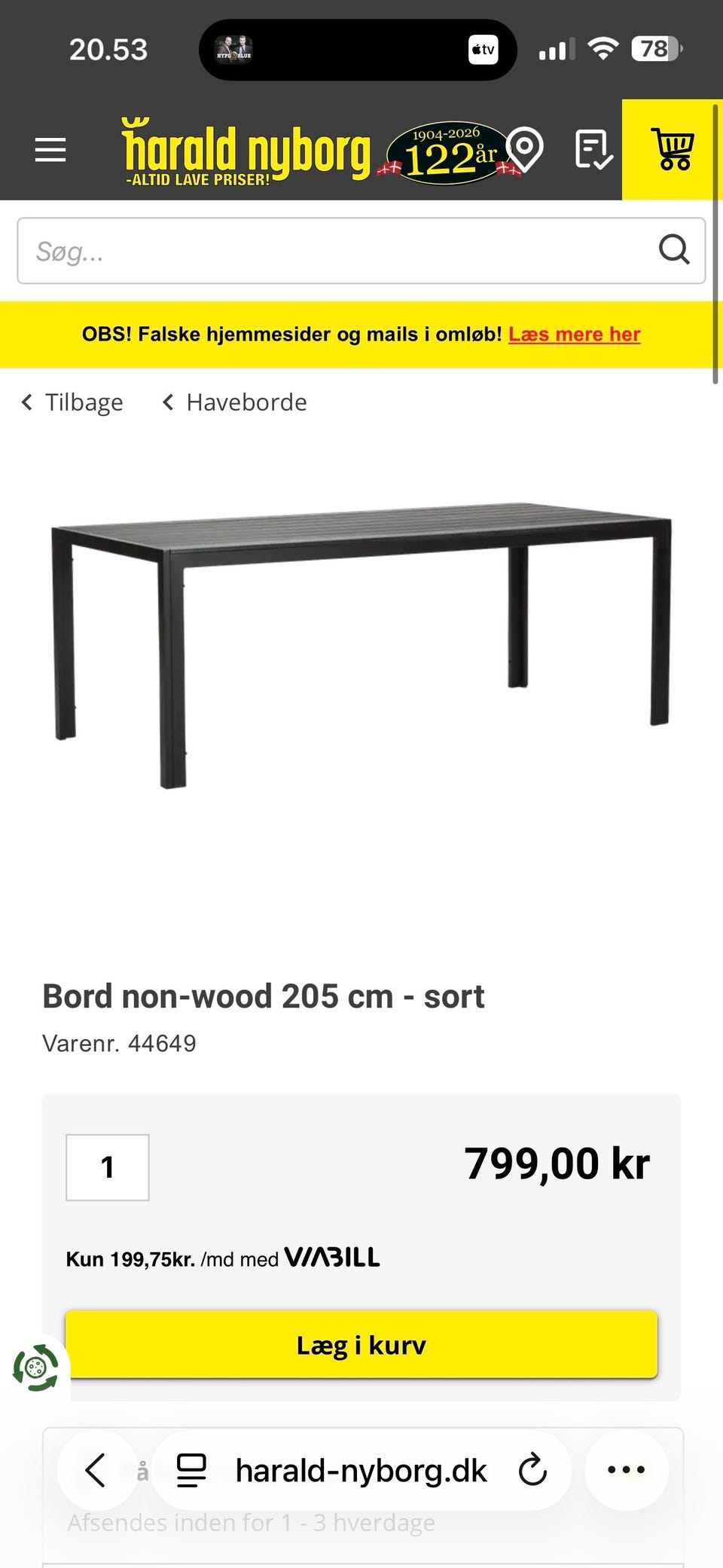The image size is (723, 1568).
Task: Open the browser three-dot menu
Action: click(627, 1469)
